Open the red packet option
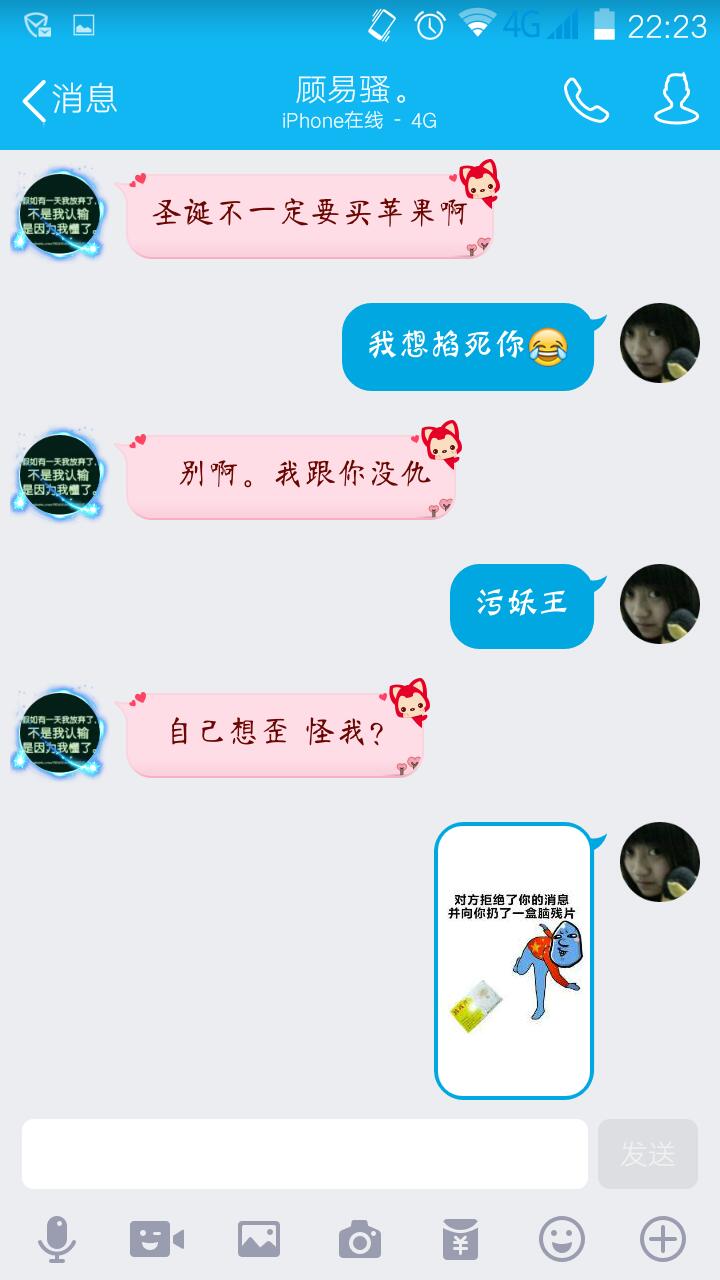720x1280 pixels. [x=460, y=1240]
